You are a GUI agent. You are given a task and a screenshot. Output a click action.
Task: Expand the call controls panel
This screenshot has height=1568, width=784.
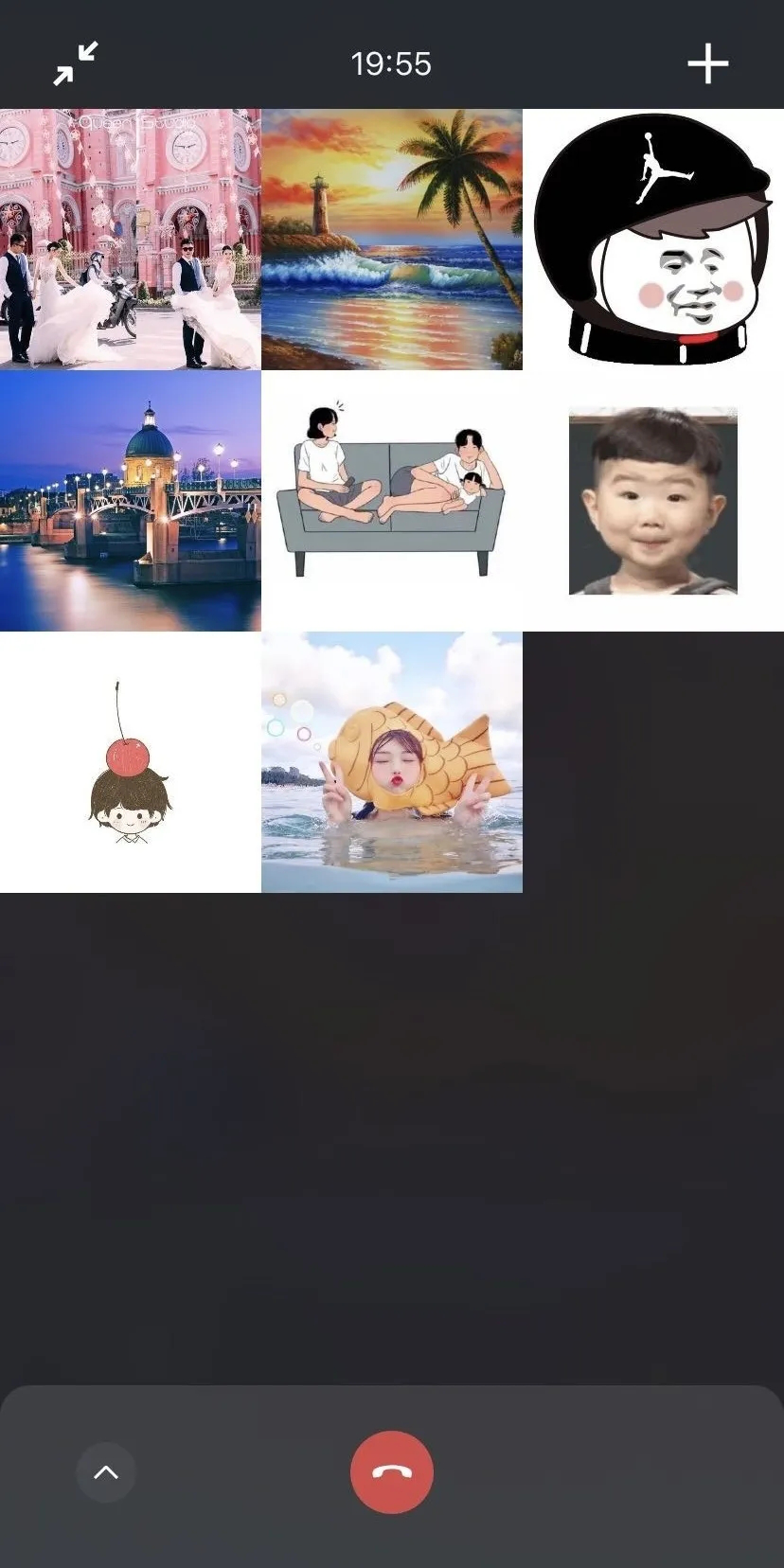tap(106, 1472)
